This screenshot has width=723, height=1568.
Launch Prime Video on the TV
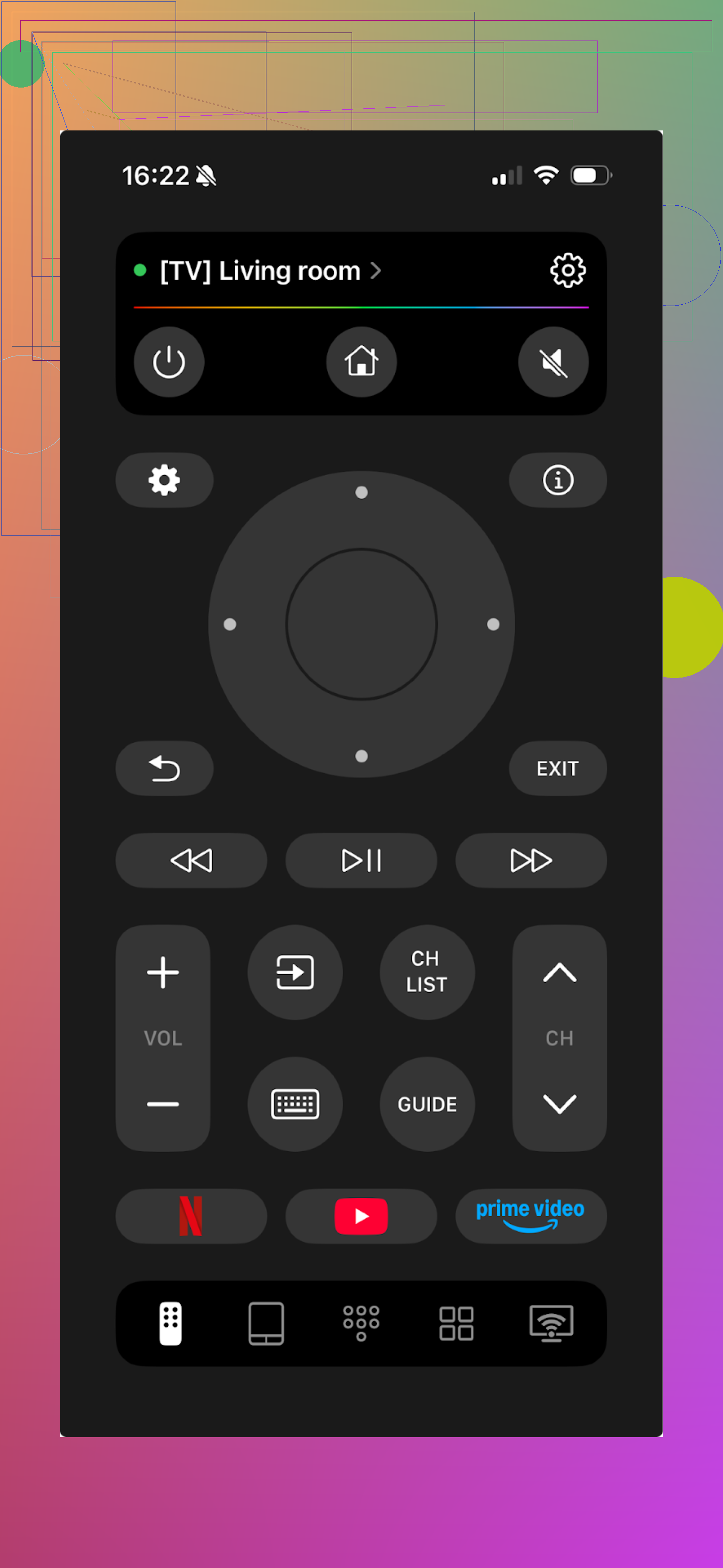530,1216
